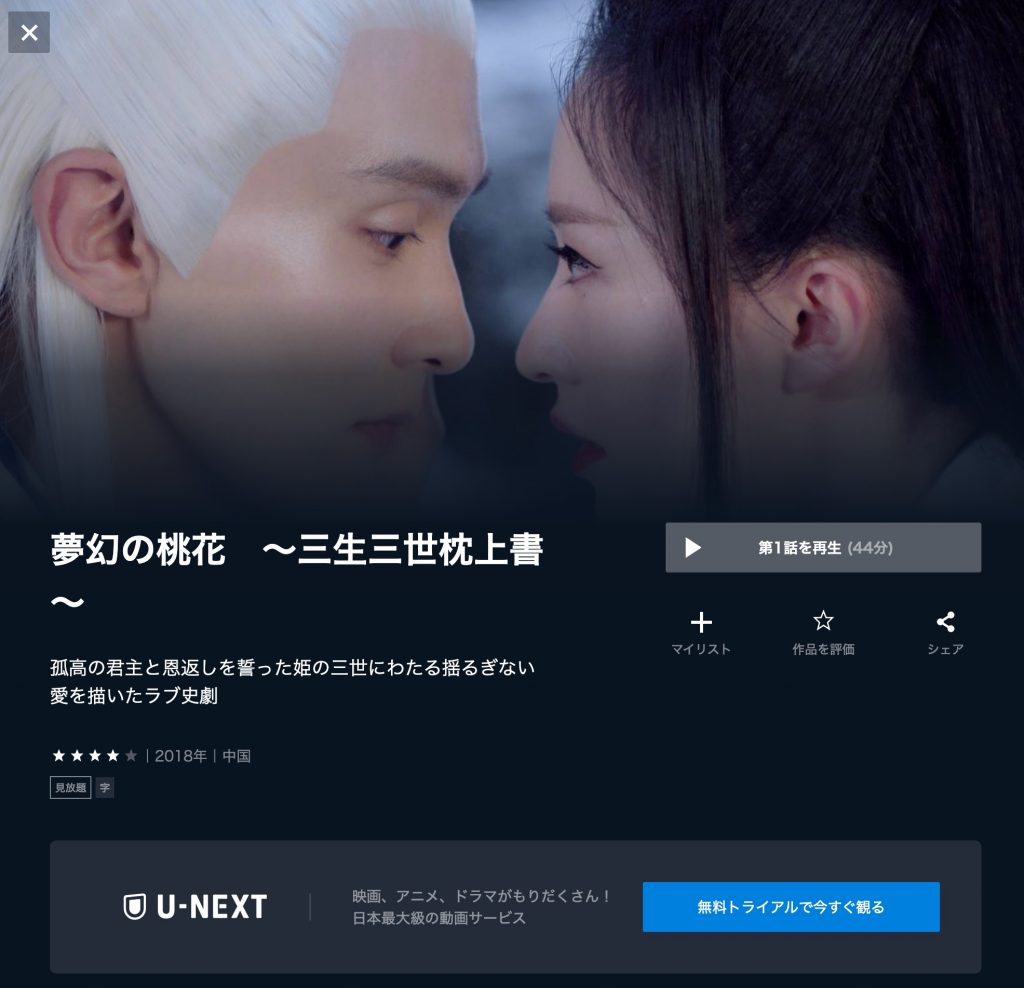The height and width of the screenshot is (988, 1024).
Task: Play episode 1 (第1話を再生)
Action: pos(822,547)
